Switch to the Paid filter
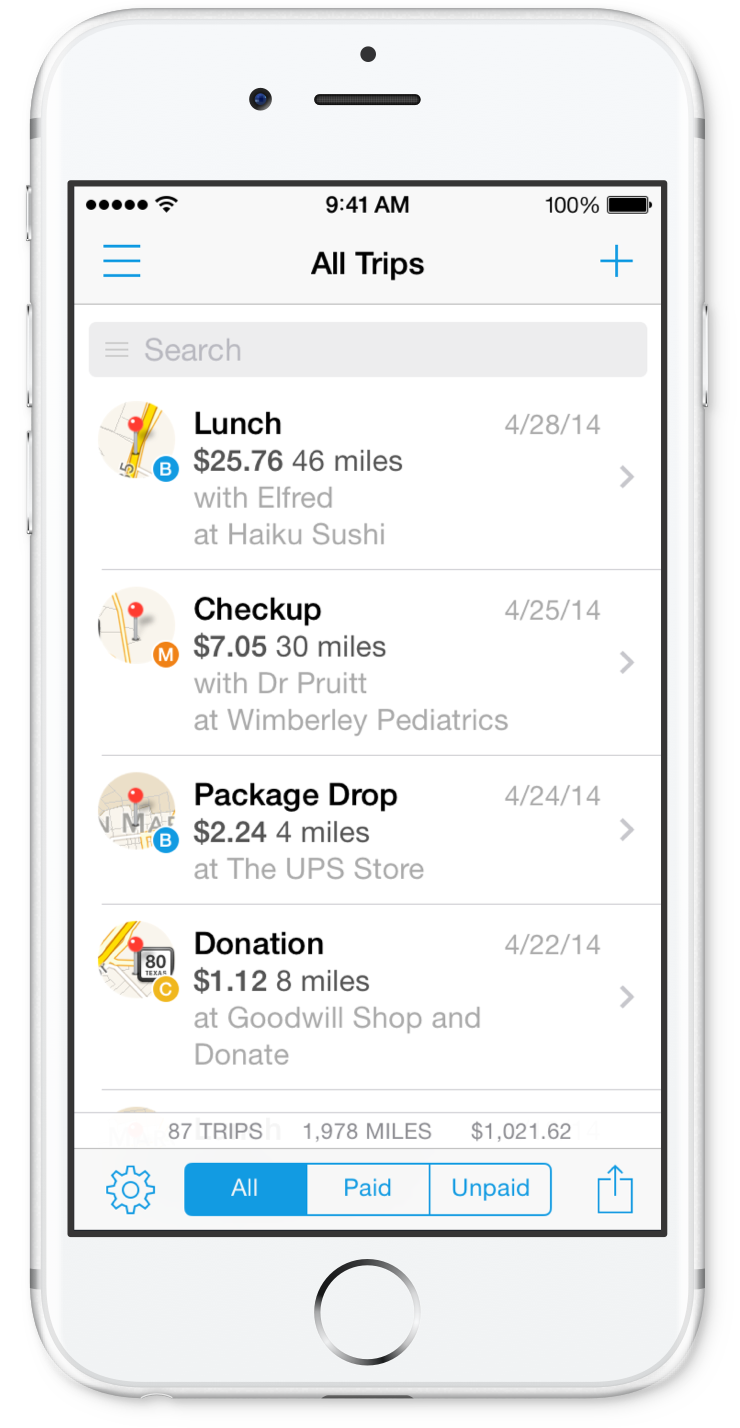 click(367, 1189)
